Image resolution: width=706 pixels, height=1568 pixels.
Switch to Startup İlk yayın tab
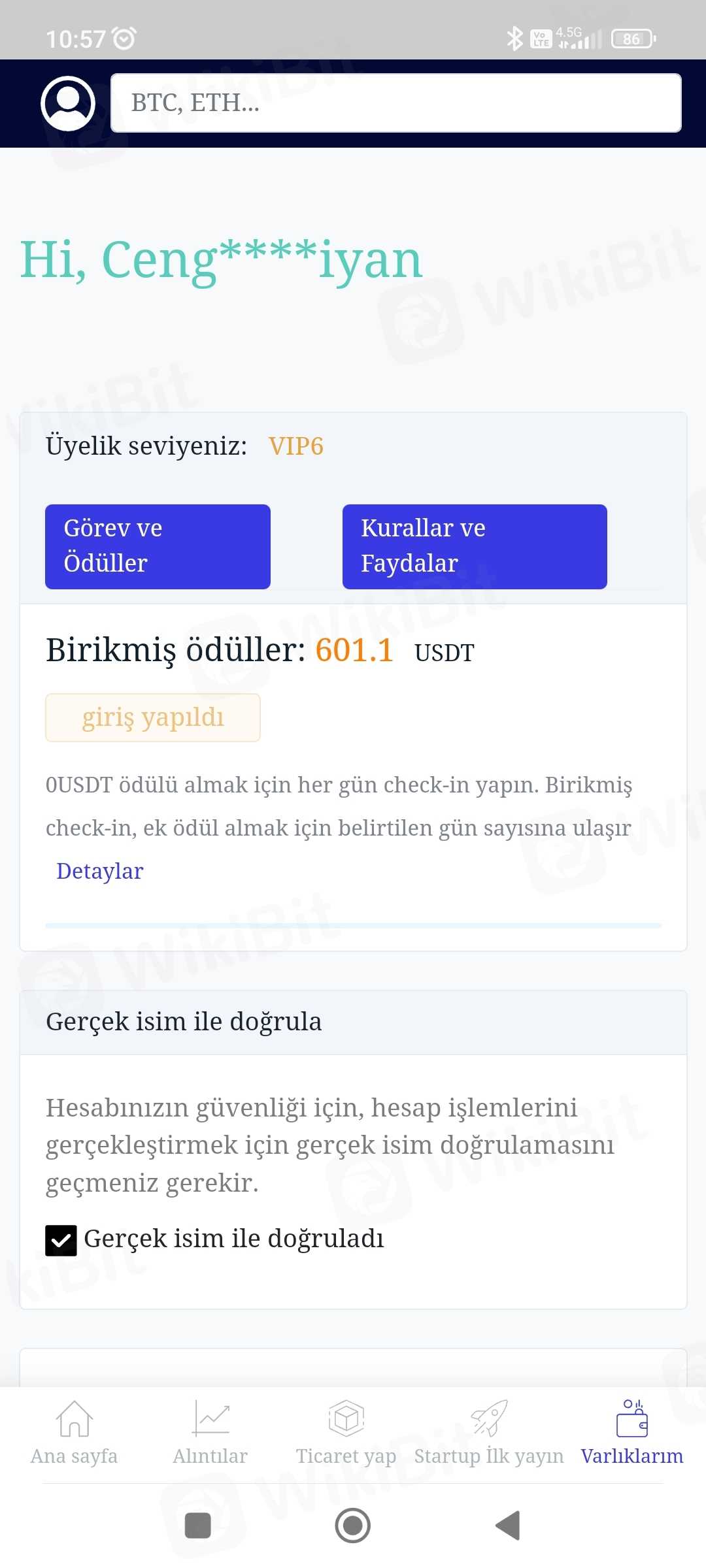point(488,1431)
